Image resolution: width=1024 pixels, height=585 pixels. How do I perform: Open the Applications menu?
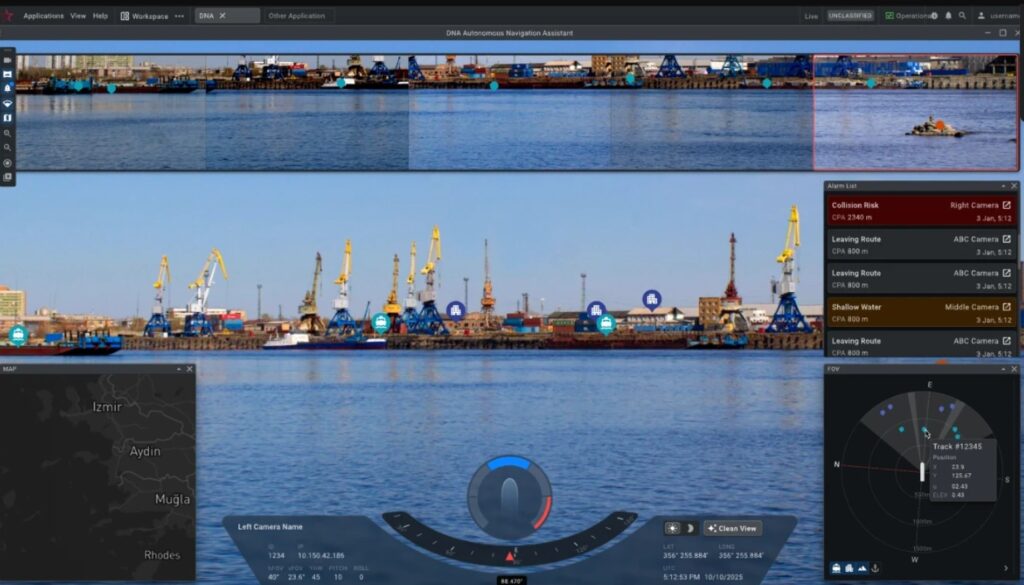[43, 16]
